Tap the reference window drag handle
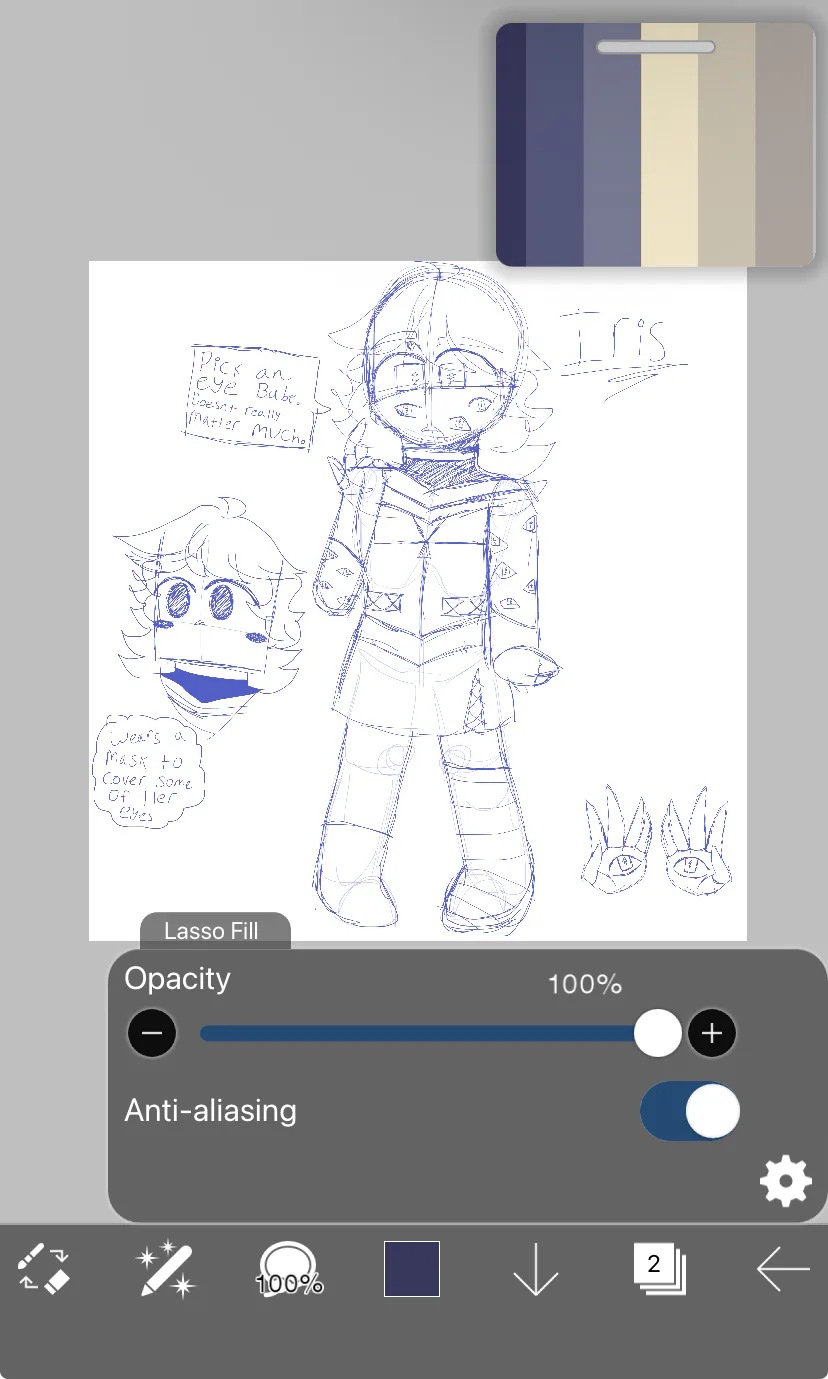 click(x=656, y=47)
